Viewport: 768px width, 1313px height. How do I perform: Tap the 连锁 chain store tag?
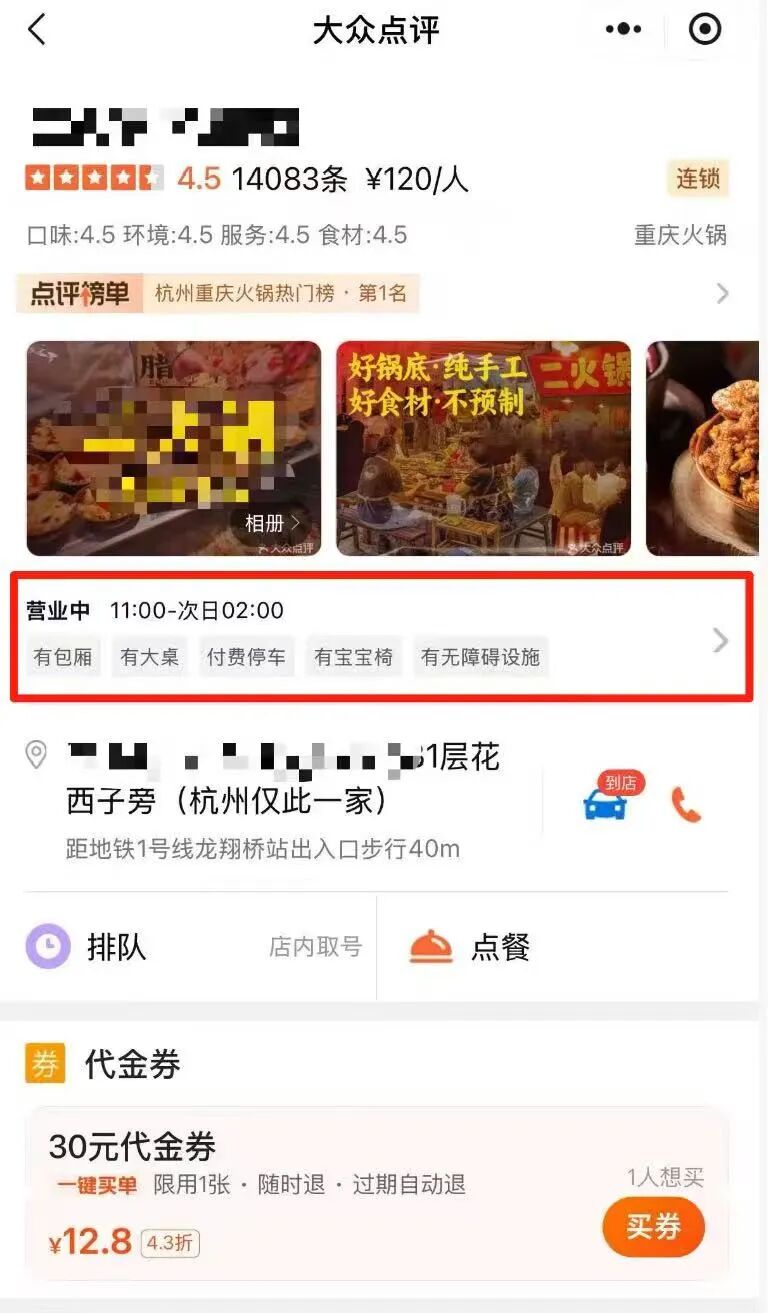[x=697, y=179]
